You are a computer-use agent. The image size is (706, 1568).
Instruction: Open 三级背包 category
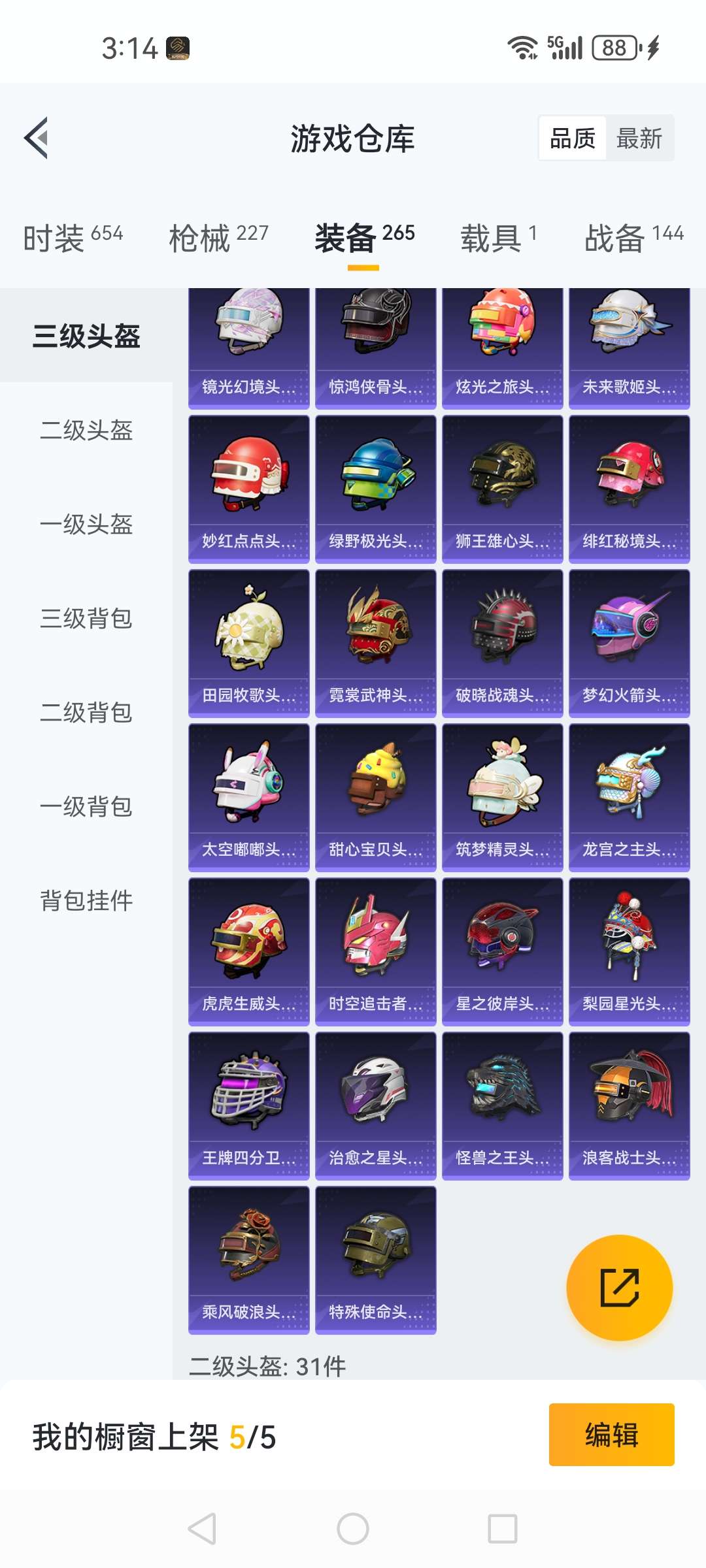click(x=86, y=619)
